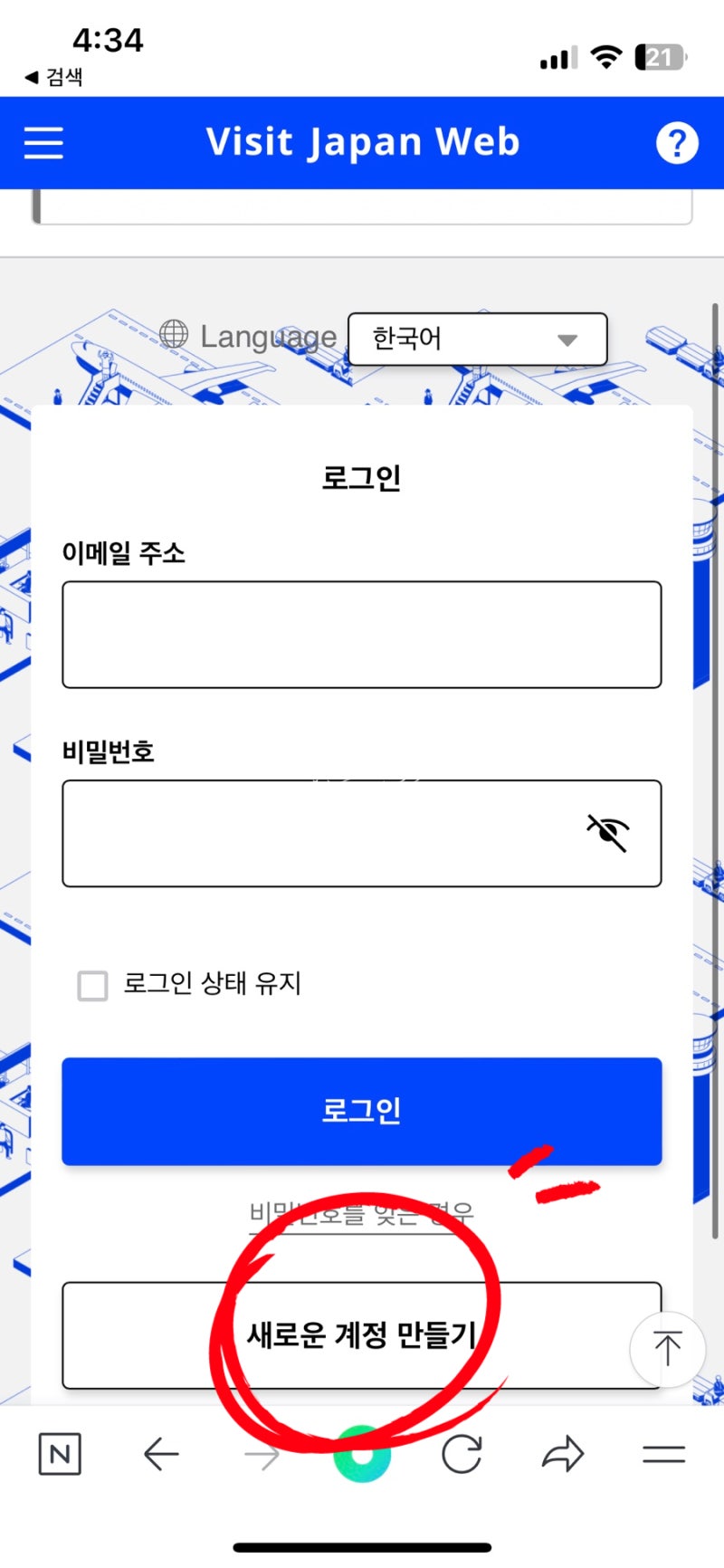Image resolution: width=724 pixels, height=1568 pixels.
Task: Focus the 이메일 주소 input field
Action: (x=362, y=635)
